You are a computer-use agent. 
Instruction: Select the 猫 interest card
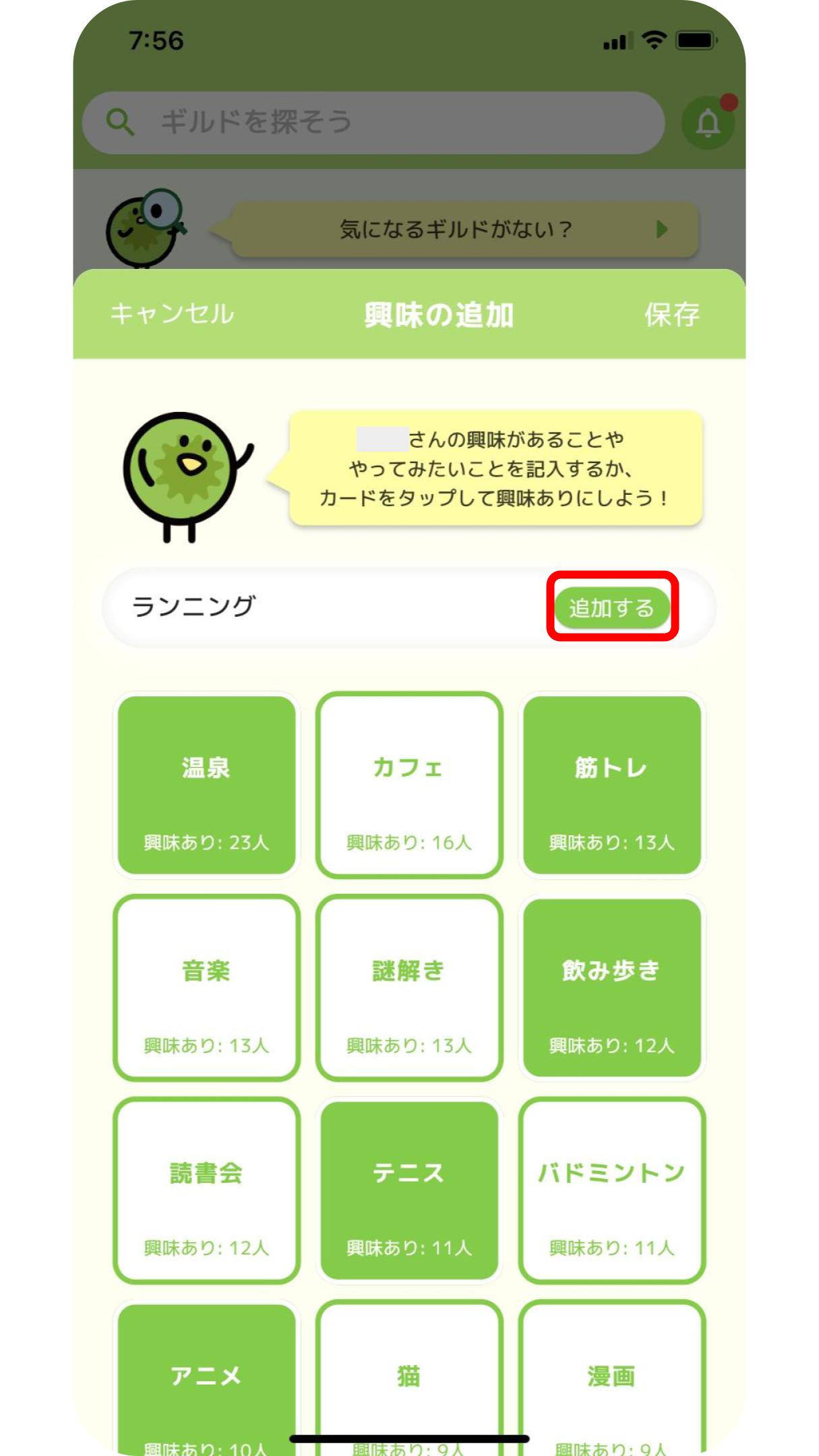[x=409, y=1378]
